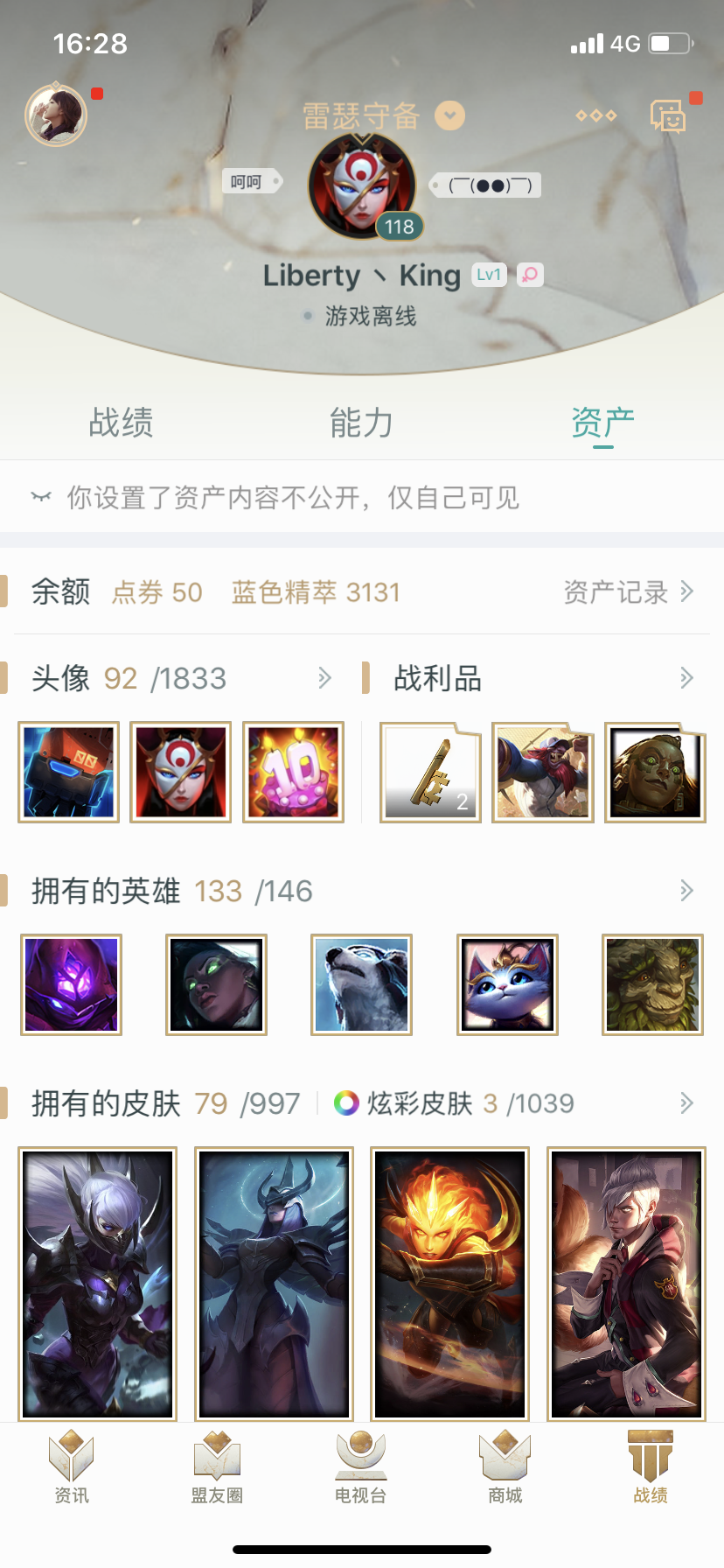The width and height of the screenshot is (724, 1568).
Task: Open the messages chat icon
Action: tap(669, 115)
